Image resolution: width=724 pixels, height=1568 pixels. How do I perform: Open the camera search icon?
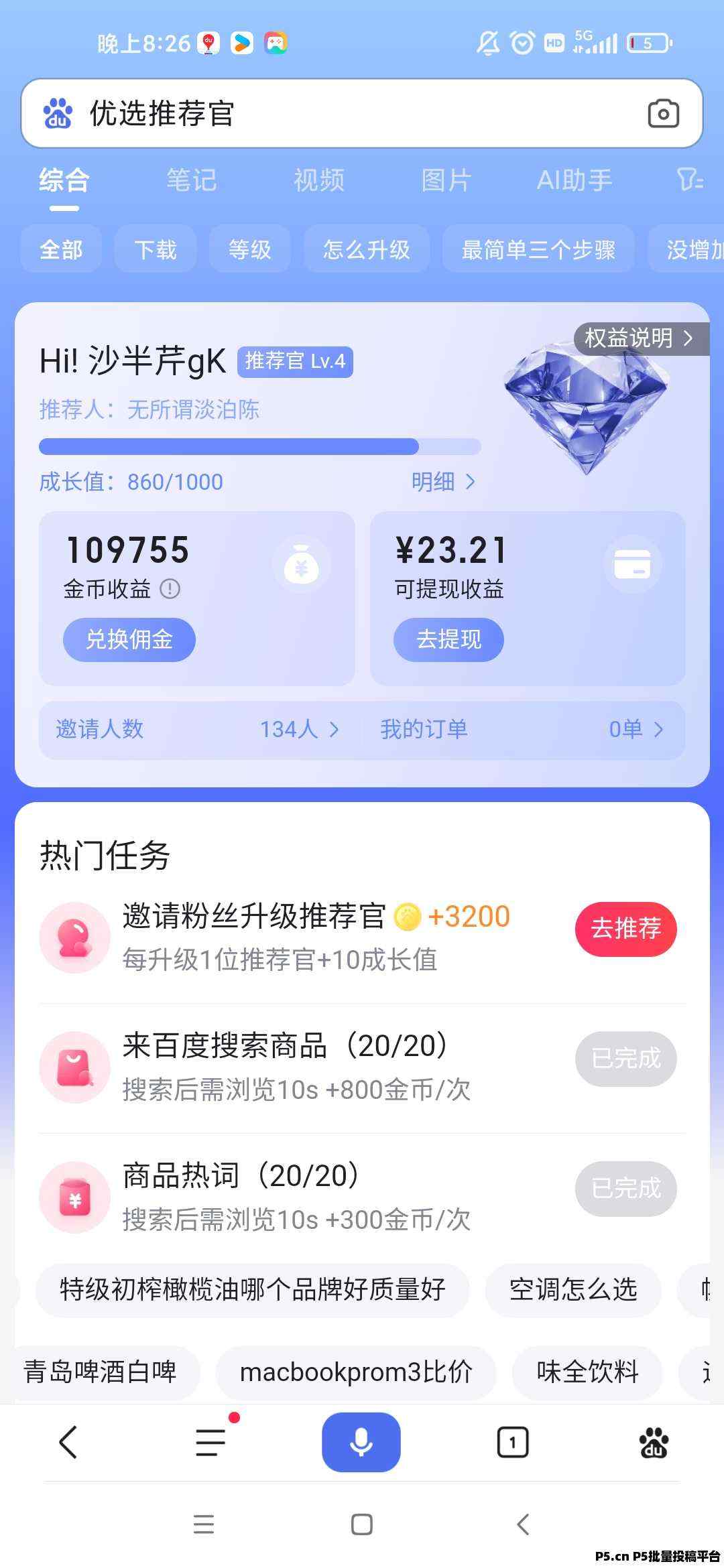pos(663,114)
